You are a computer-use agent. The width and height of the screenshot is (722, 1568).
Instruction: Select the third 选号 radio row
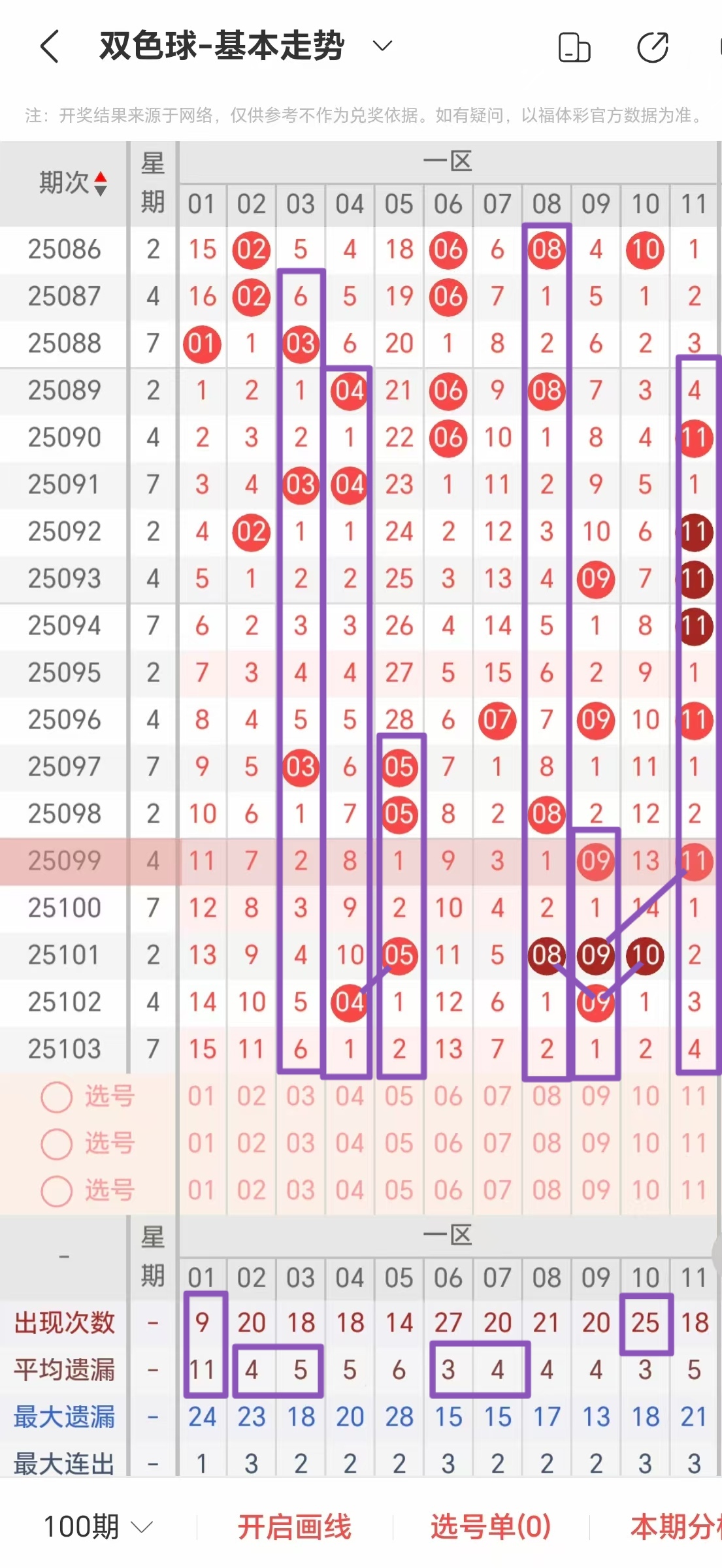57,1191
